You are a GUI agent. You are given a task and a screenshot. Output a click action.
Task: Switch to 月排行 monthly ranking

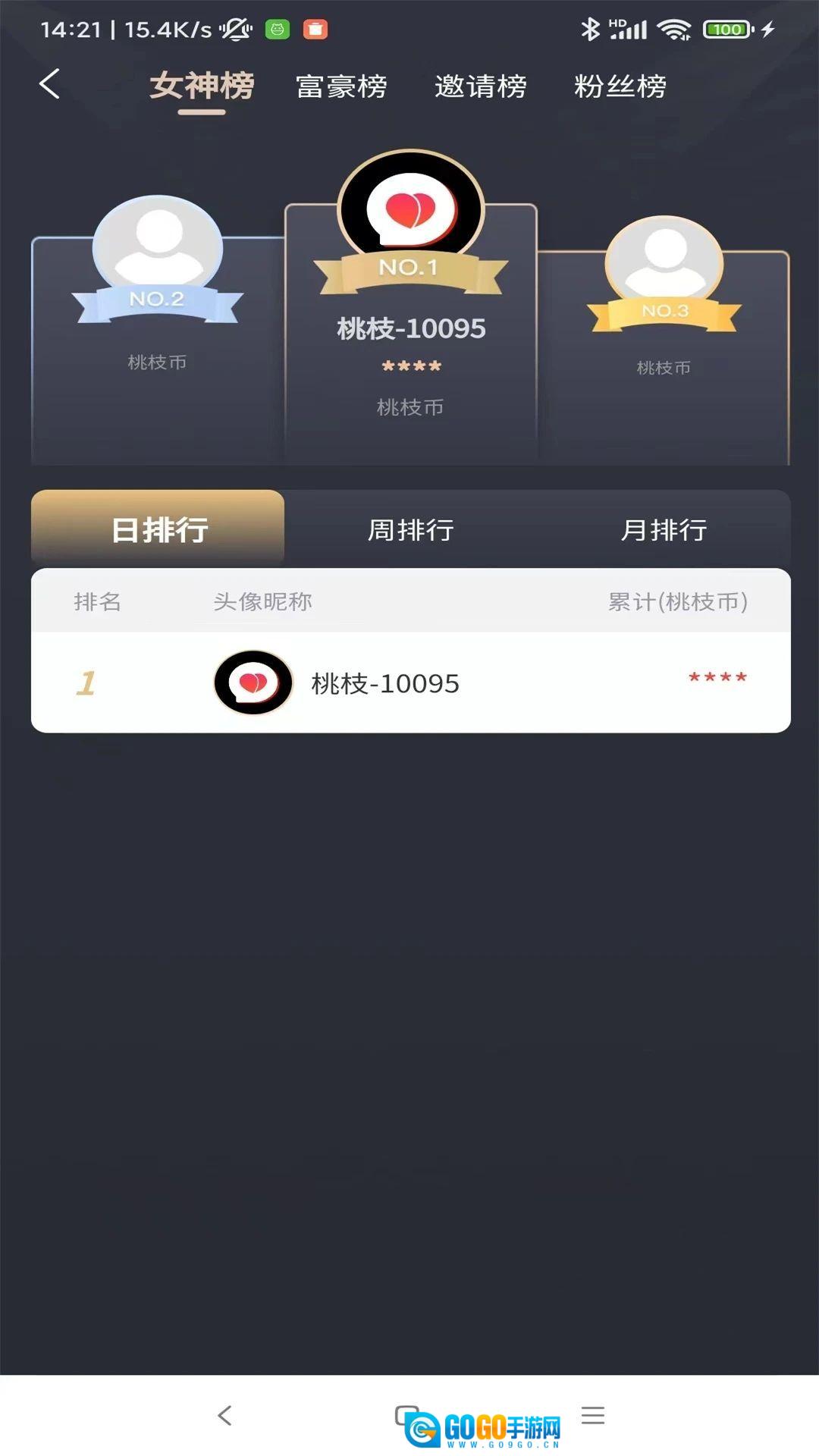click(662, 531)
